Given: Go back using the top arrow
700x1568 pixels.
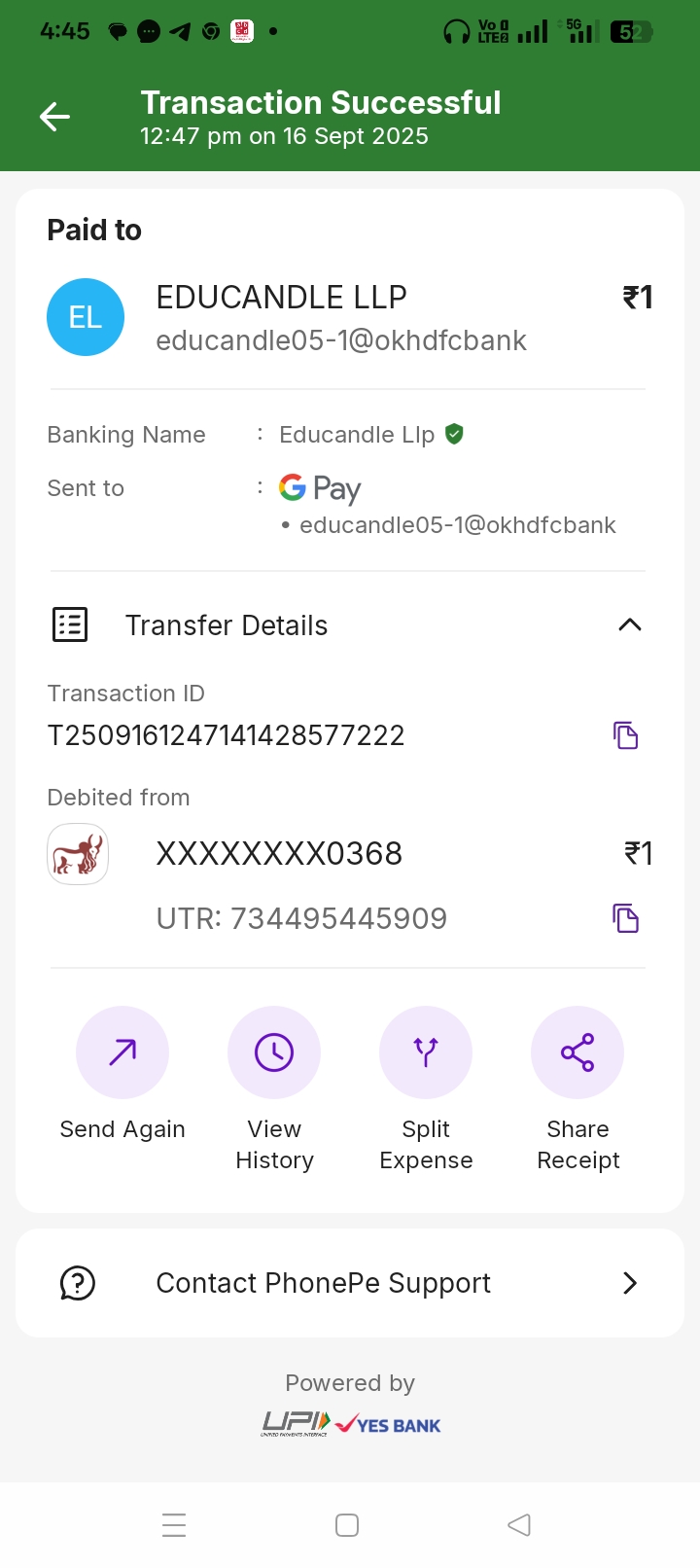Looking at the screenshot, I should pyautogui.click(x=54, y=118).
